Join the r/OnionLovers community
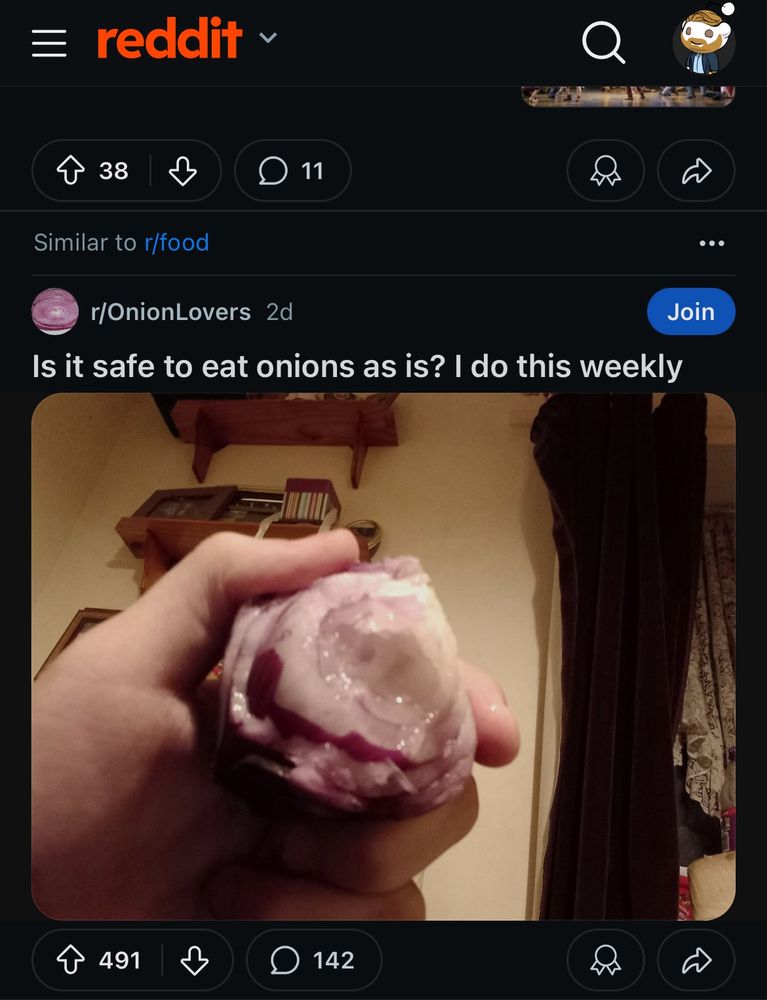 (690, 312)
